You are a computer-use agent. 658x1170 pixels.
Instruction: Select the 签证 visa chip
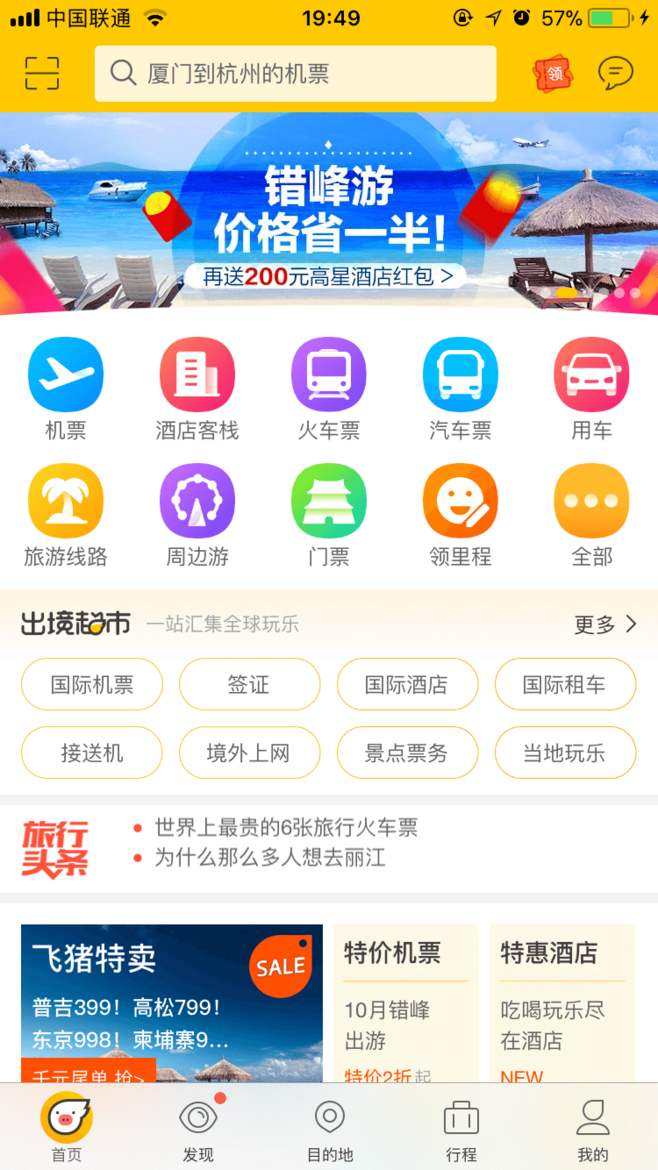[x=249, y=684]
